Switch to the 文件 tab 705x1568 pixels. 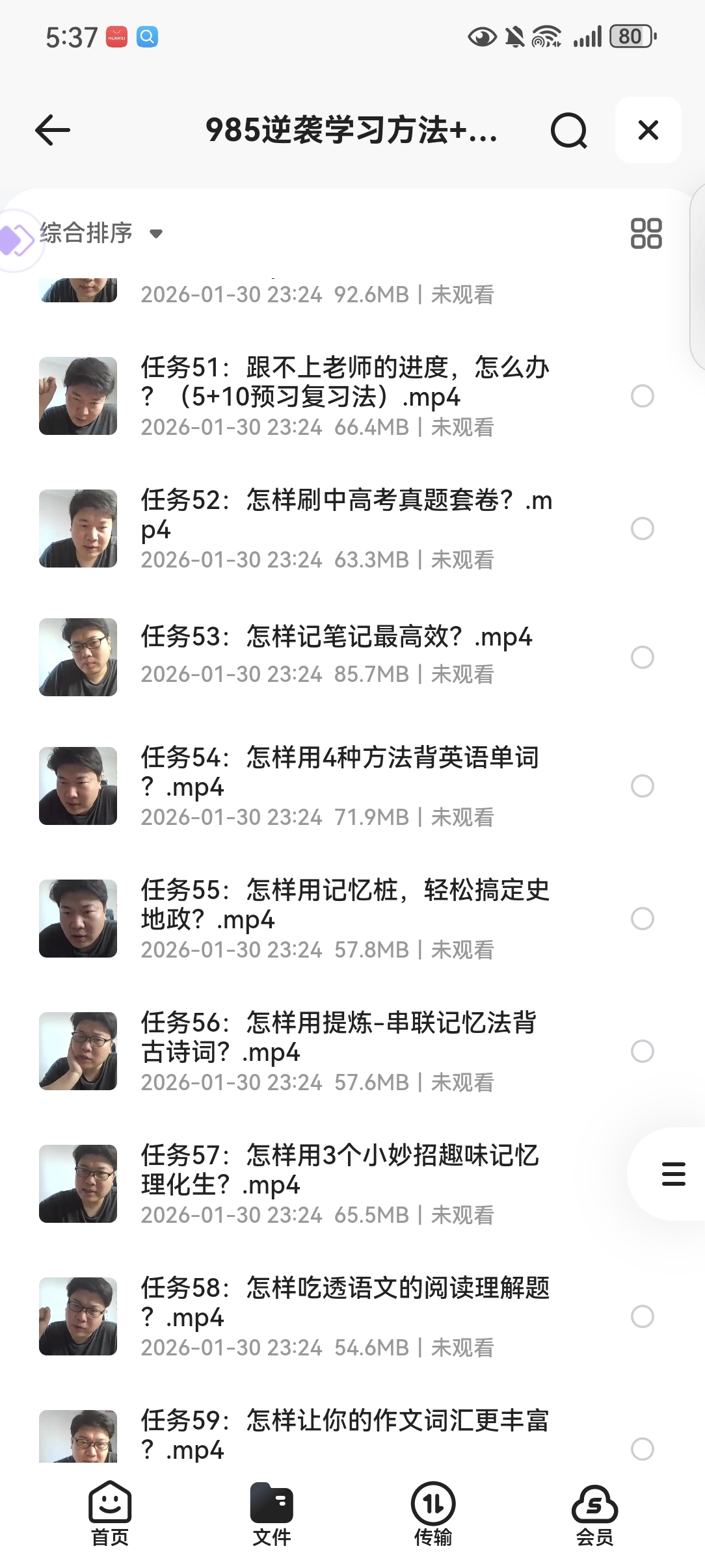click(272, 1513)
